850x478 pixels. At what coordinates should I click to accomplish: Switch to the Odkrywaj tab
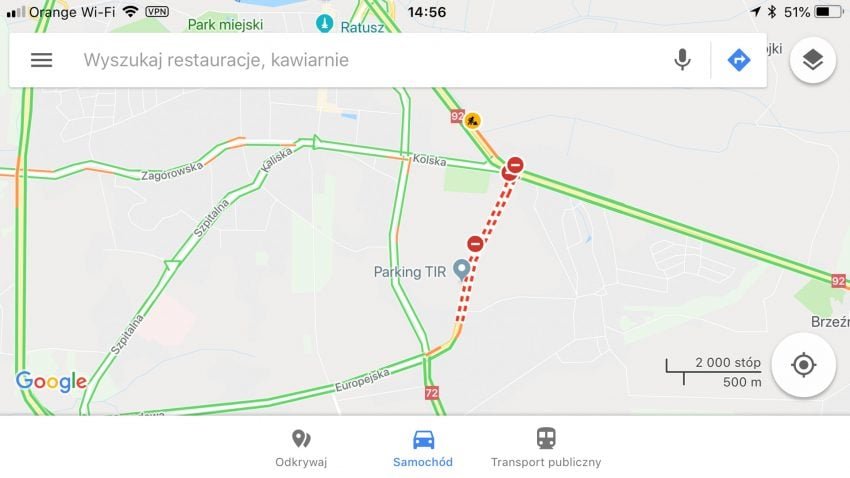click(x=301, y=448)
